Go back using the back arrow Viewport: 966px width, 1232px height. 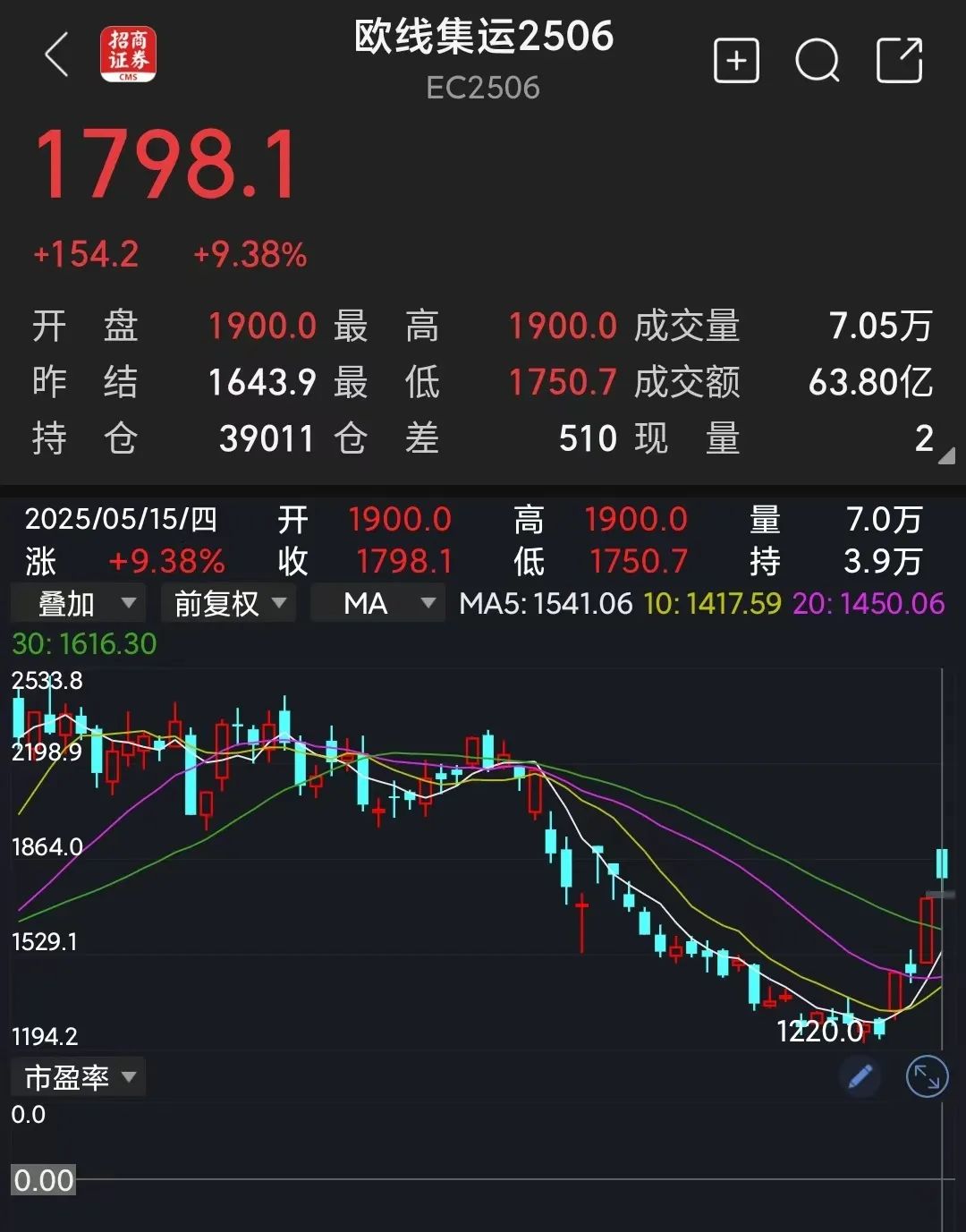56,56
